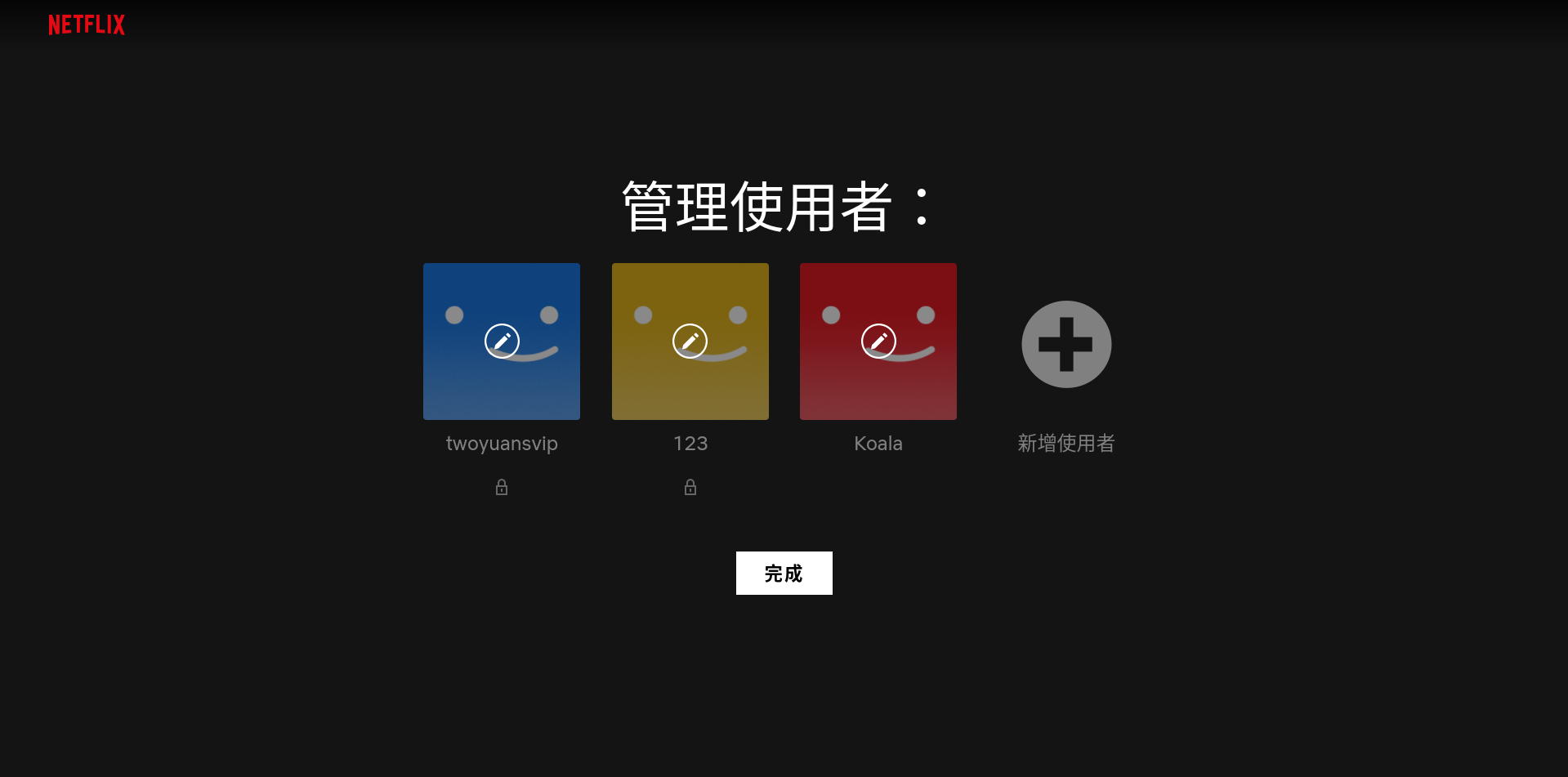Tap the 完成 button to finish
1568x777 pixels.
(x=784, y=574)
